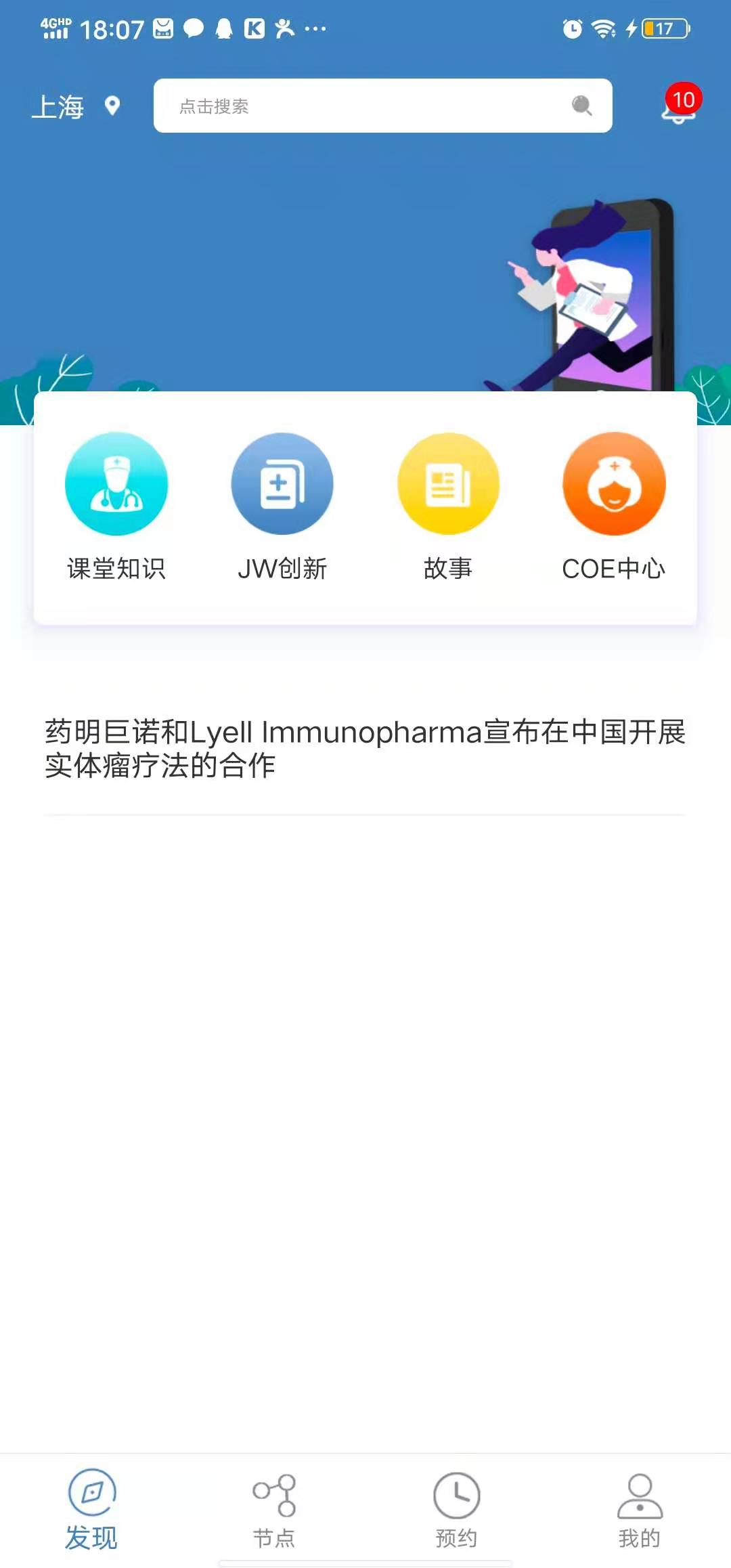
Task: Switch to the 预约 tab
Action: [x=457, y=1509]
